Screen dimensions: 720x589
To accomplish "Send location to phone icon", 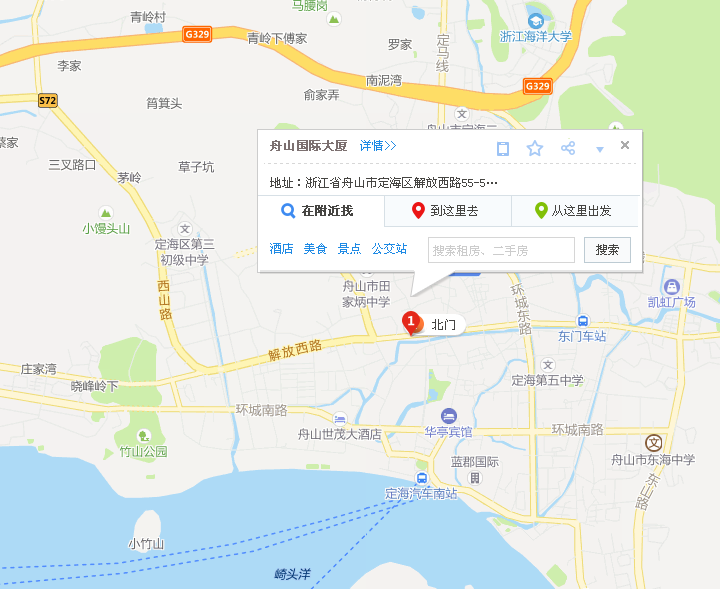I will 503,148.
